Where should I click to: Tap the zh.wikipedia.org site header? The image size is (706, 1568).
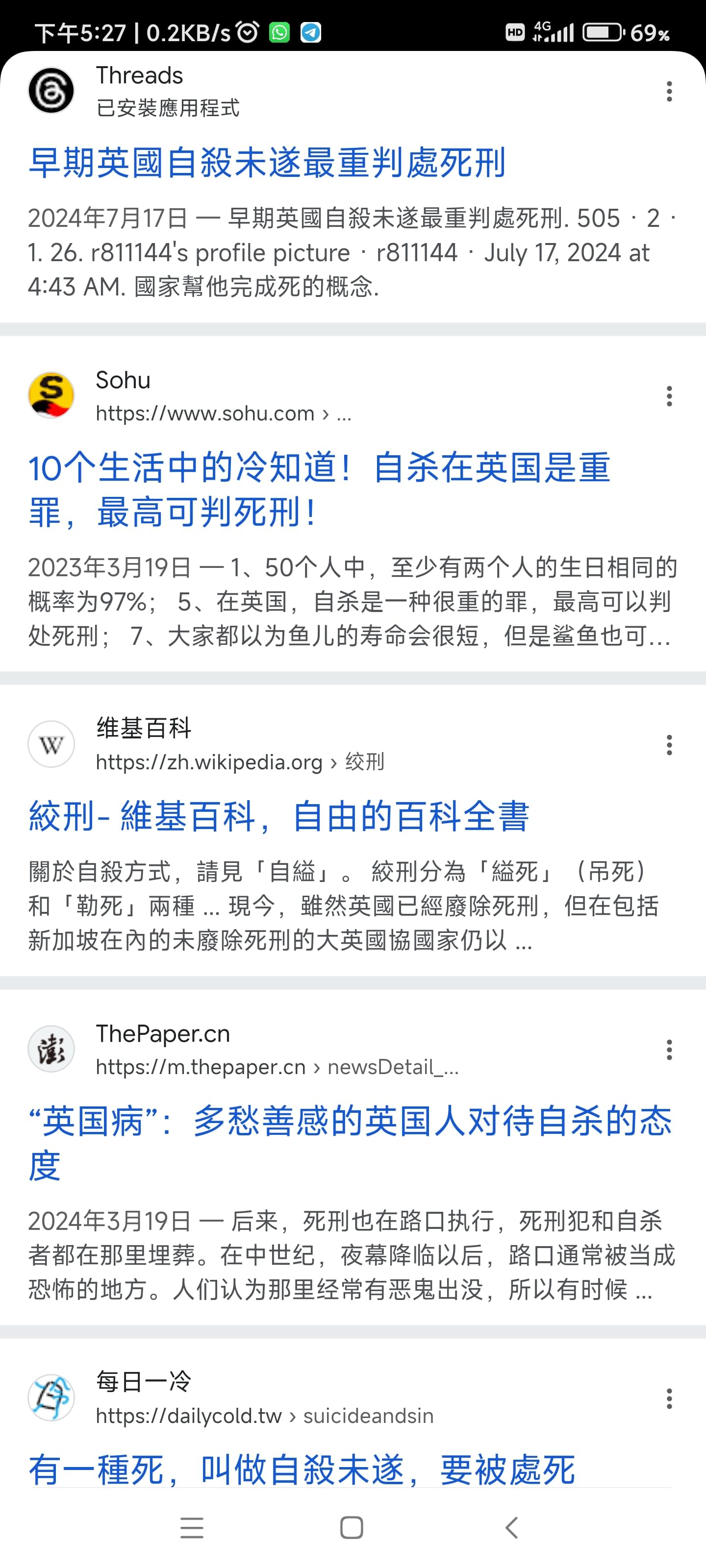click(206, 745)
